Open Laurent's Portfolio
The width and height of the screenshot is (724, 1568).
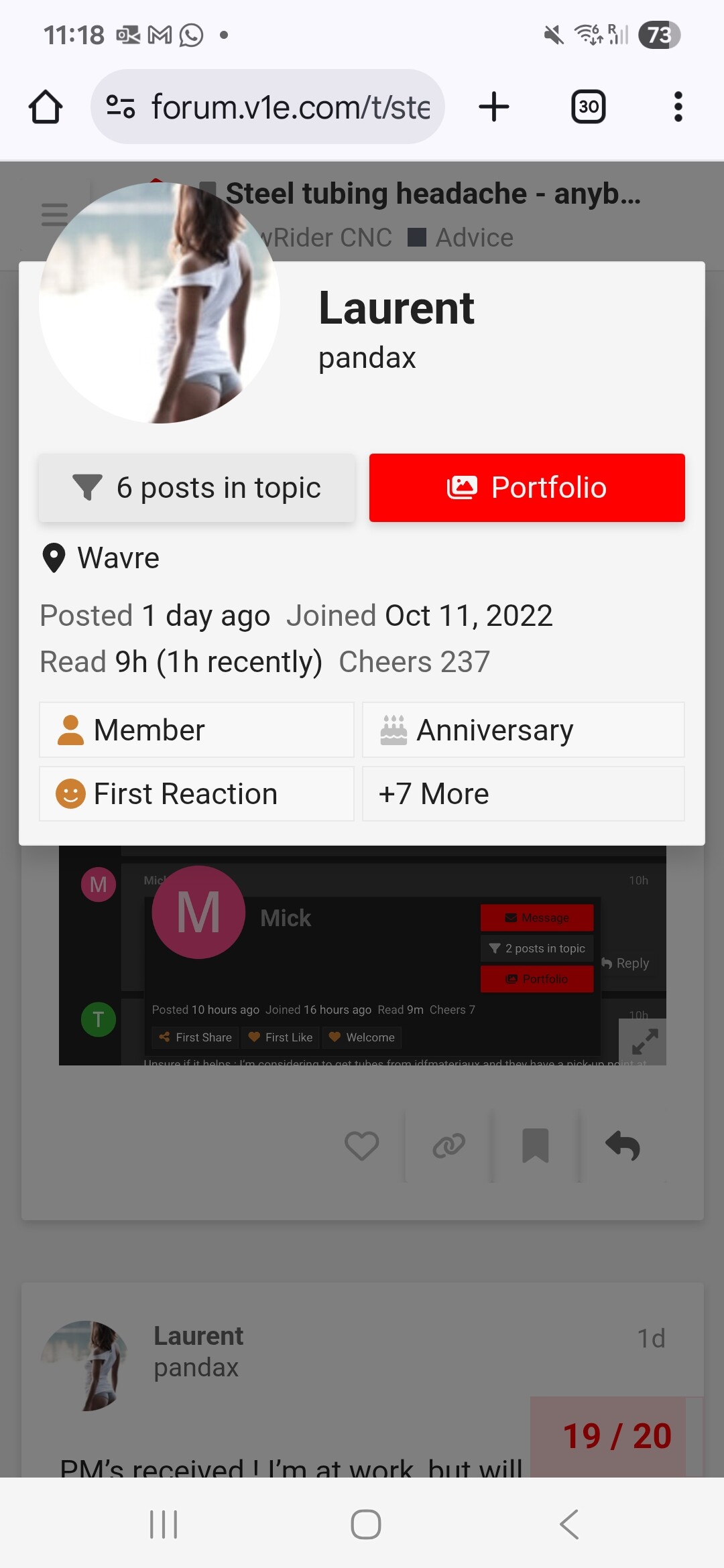coord(527,488)
